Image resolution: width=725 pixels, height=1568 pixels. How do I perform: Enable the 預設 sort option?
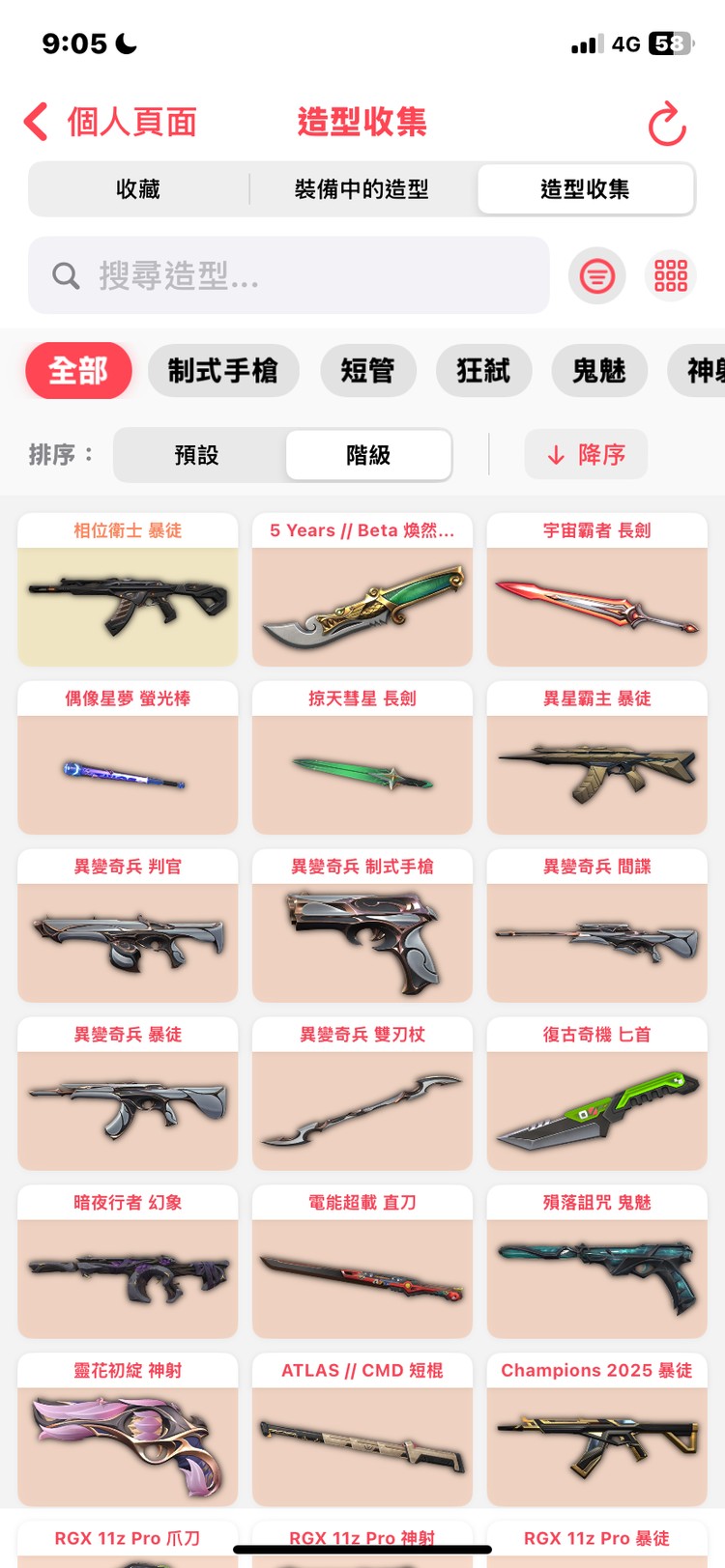(x=196, y=454)
